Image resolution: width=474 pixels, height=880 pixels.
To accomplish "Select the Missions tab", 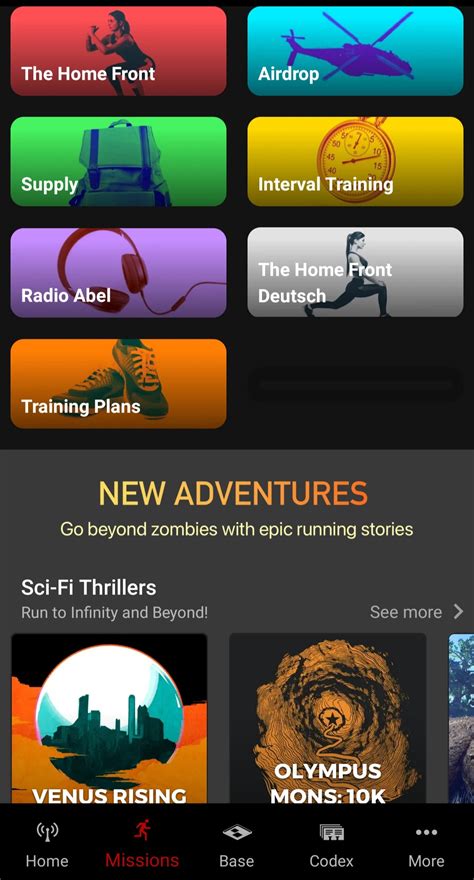I will (x=142, y=845).
